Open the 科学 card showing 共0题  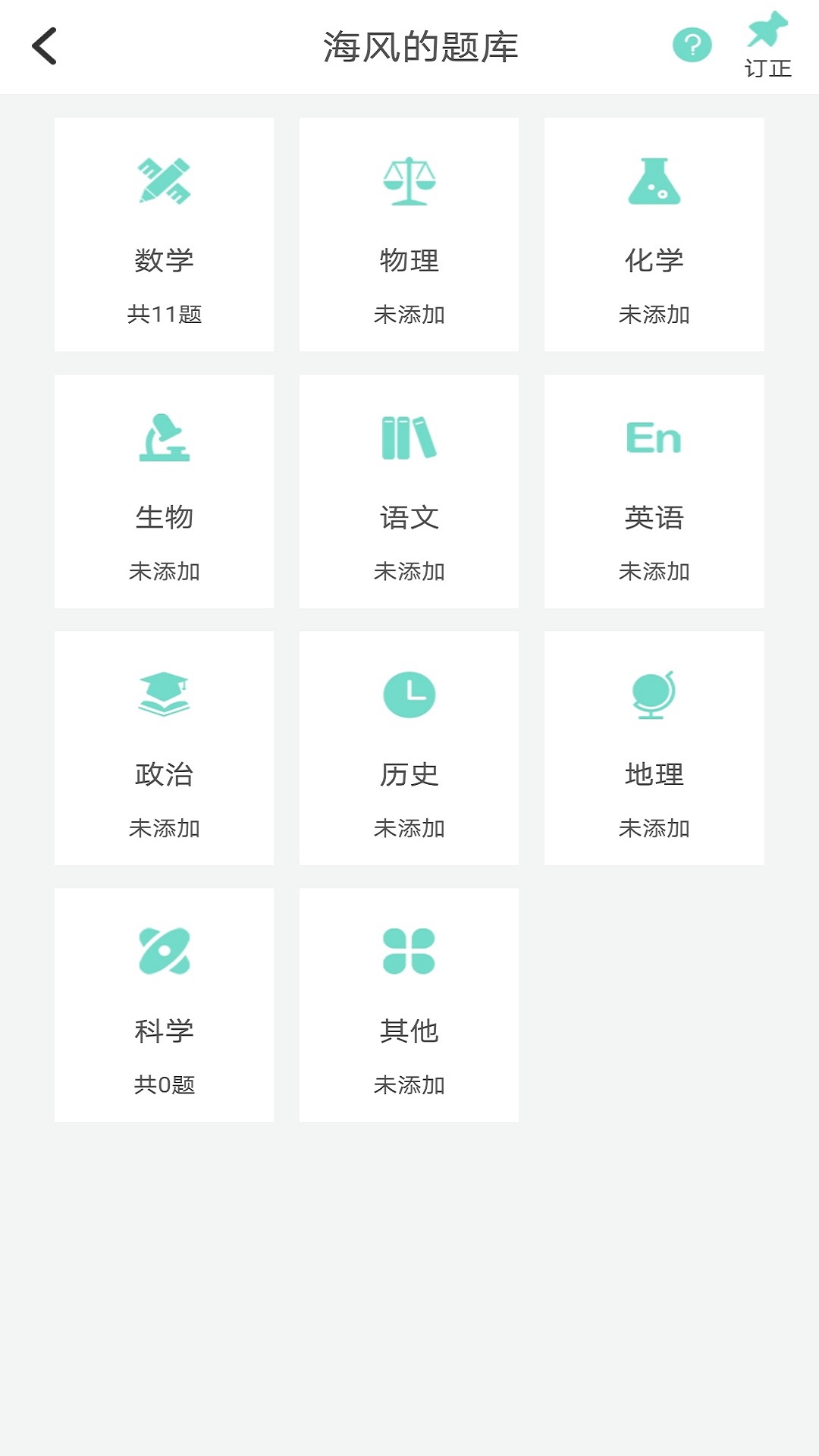coord(164,1004)
